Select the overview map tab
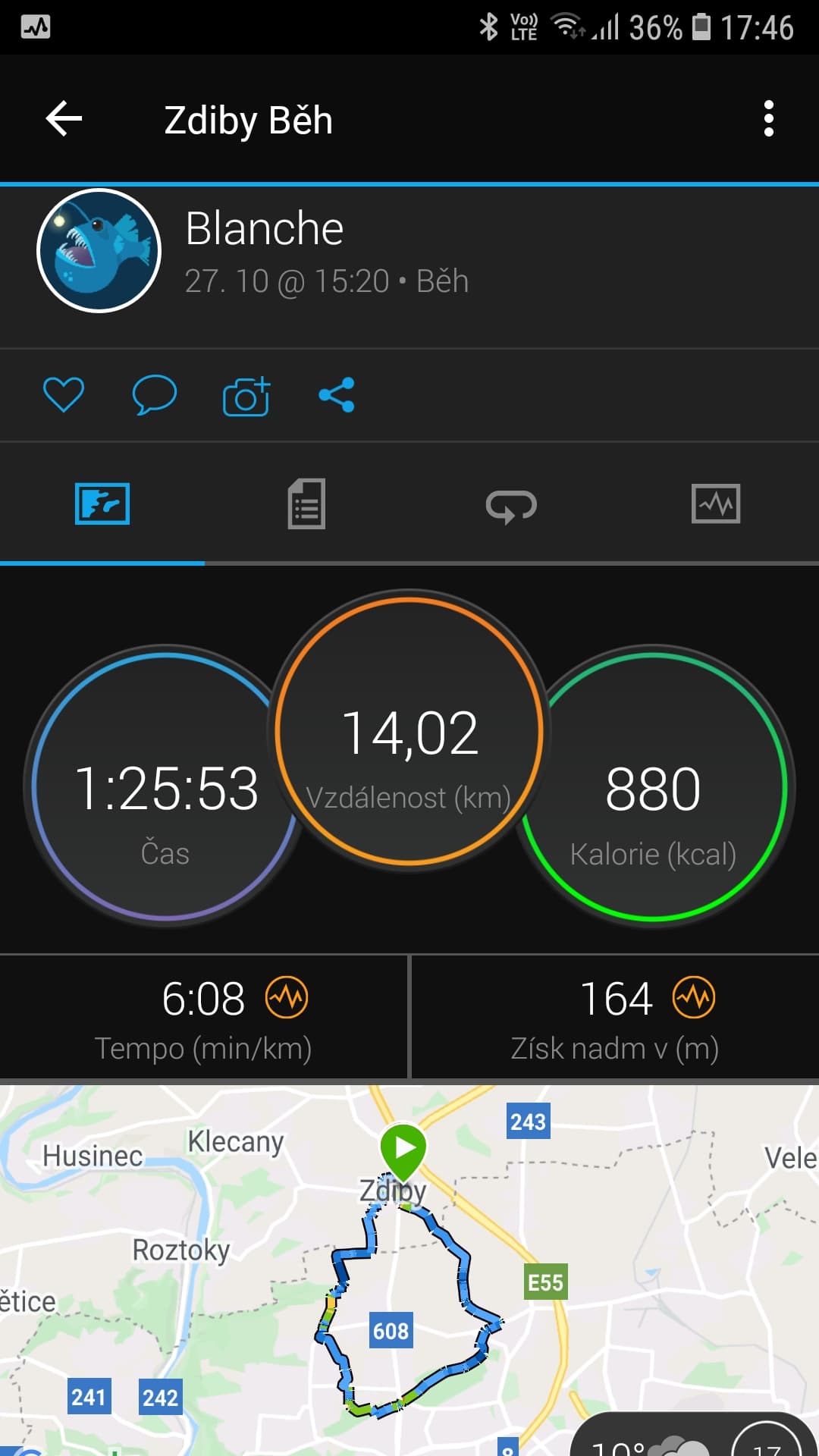Image resolution: width=819 pixels, height=1456 pixels. tap(102, 504)
